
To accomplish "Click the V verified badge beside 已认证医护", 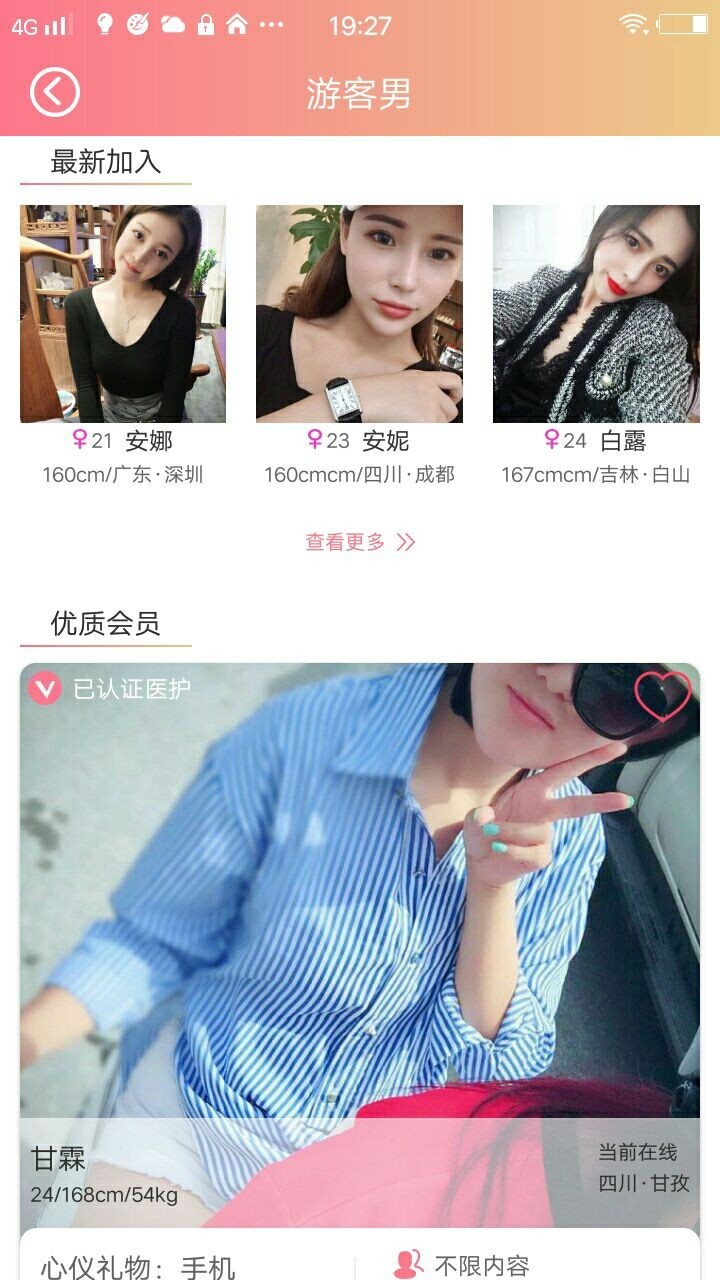I will 47,686.
